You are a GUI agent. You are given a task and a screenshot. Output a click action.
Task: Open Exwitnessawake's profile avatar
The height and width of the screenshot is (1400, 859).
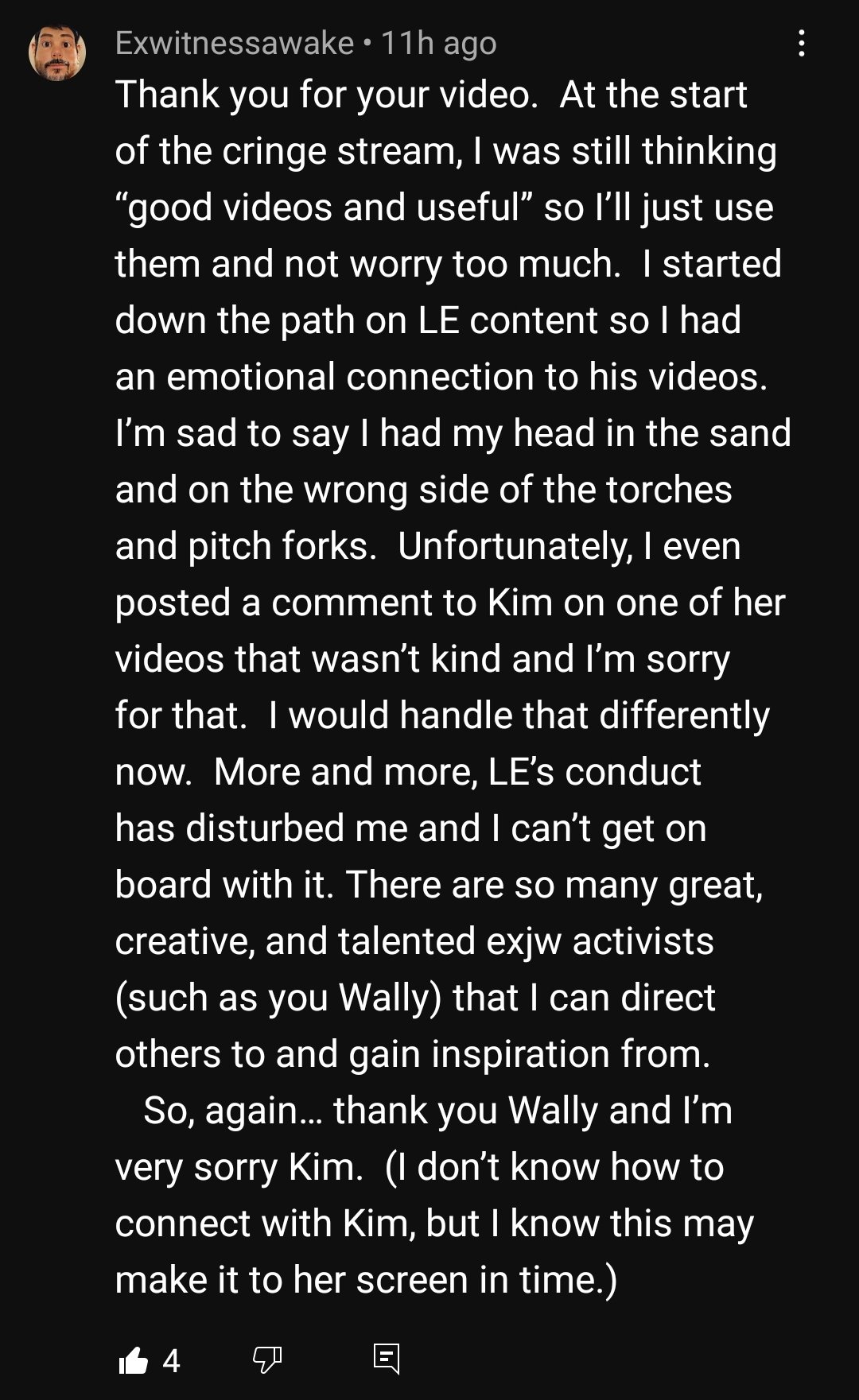pyautogui.click(x=57, y=52)
